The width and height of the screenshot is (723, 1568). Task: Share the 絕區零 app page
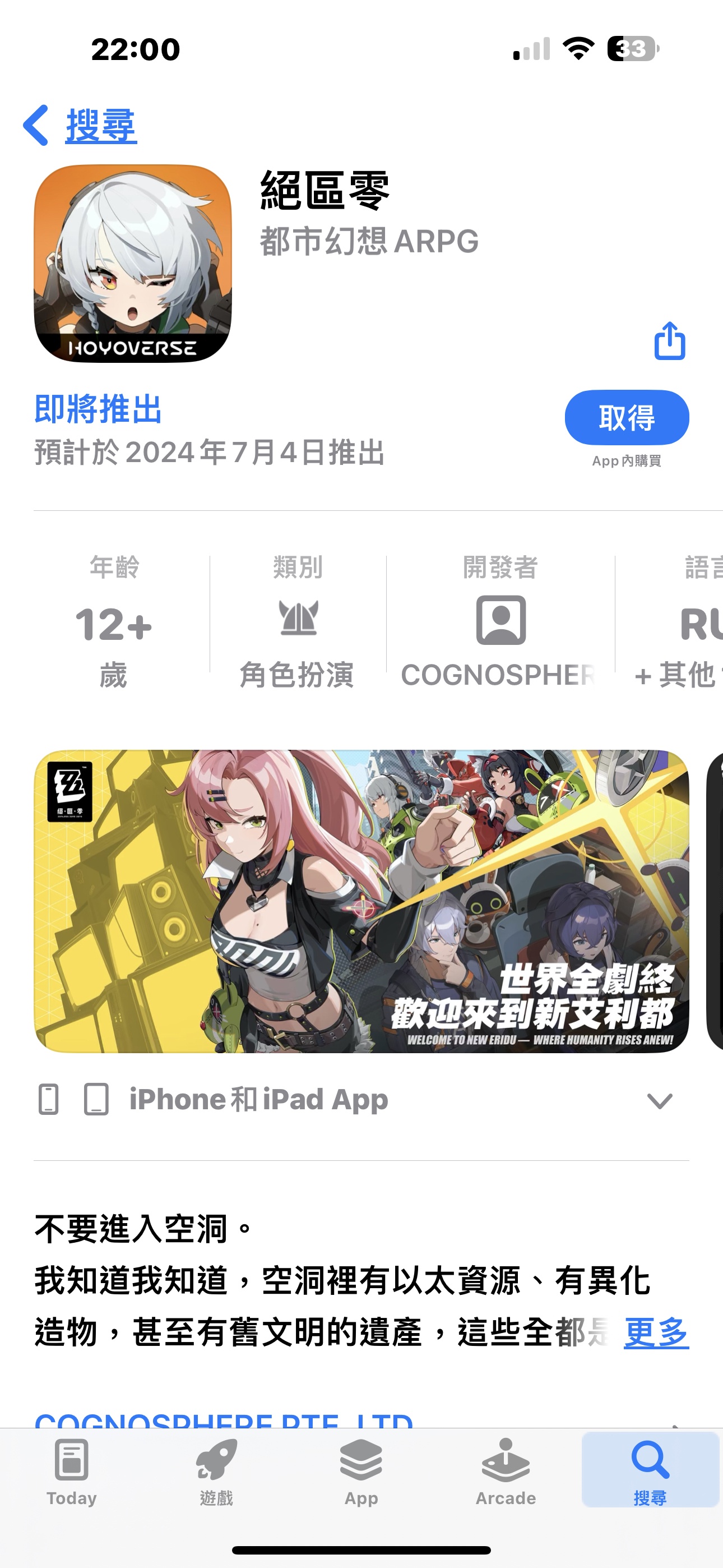click(669, 341)
